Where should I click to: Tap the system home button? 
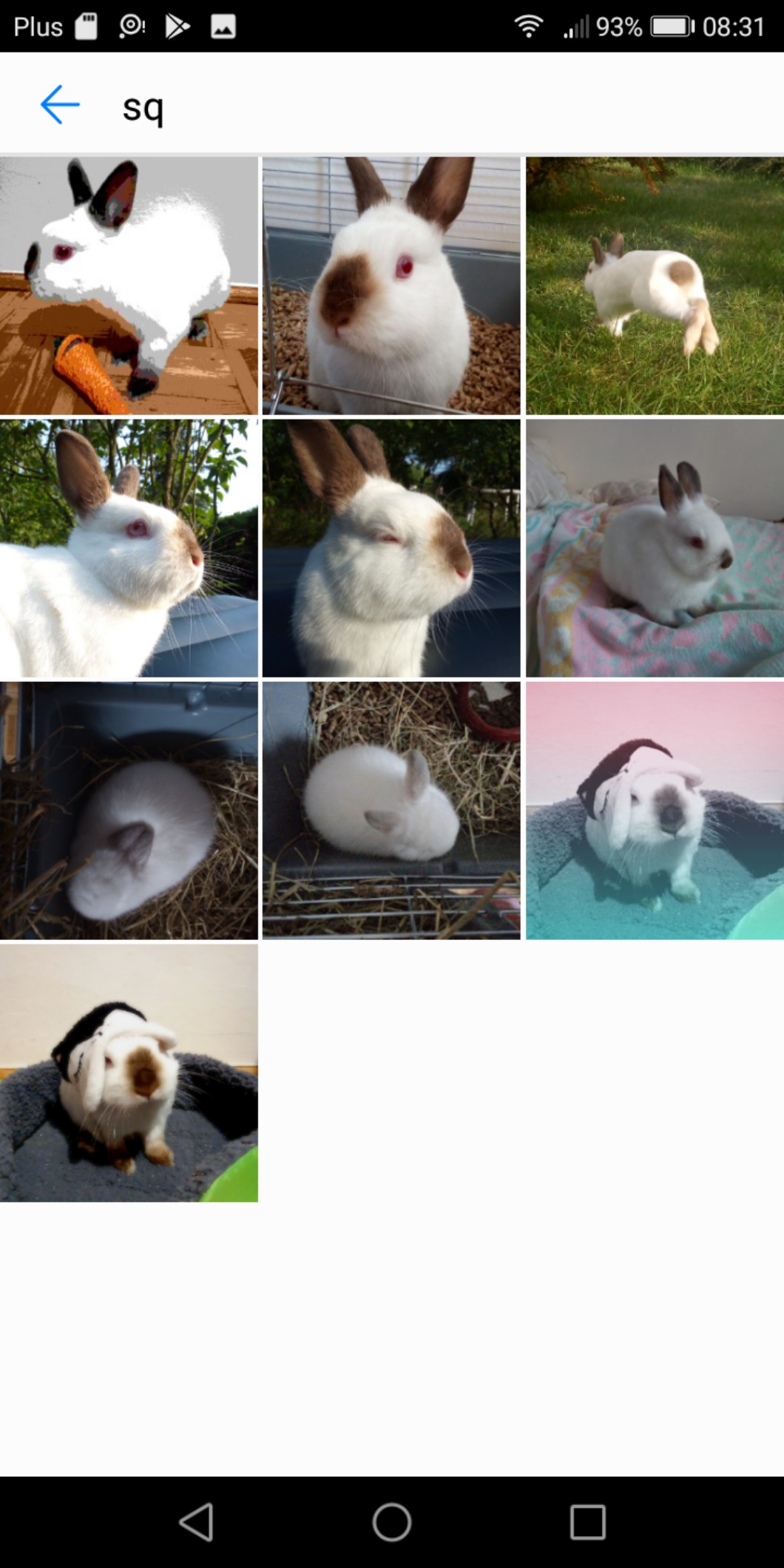[x=391, y=1522]
